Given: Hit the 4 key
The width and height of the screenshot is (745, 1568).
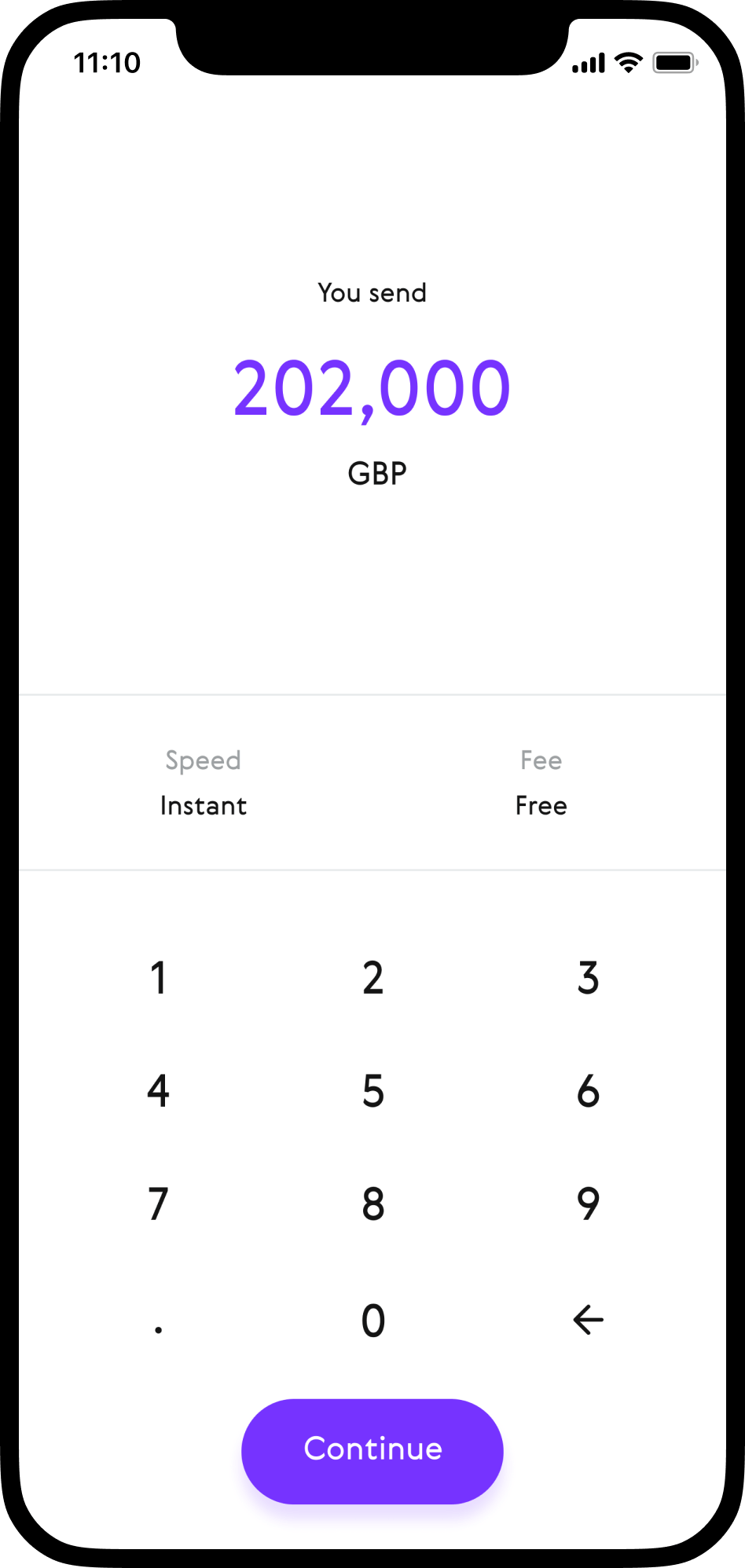Looking at the screenshot, I should point(158,1091).
